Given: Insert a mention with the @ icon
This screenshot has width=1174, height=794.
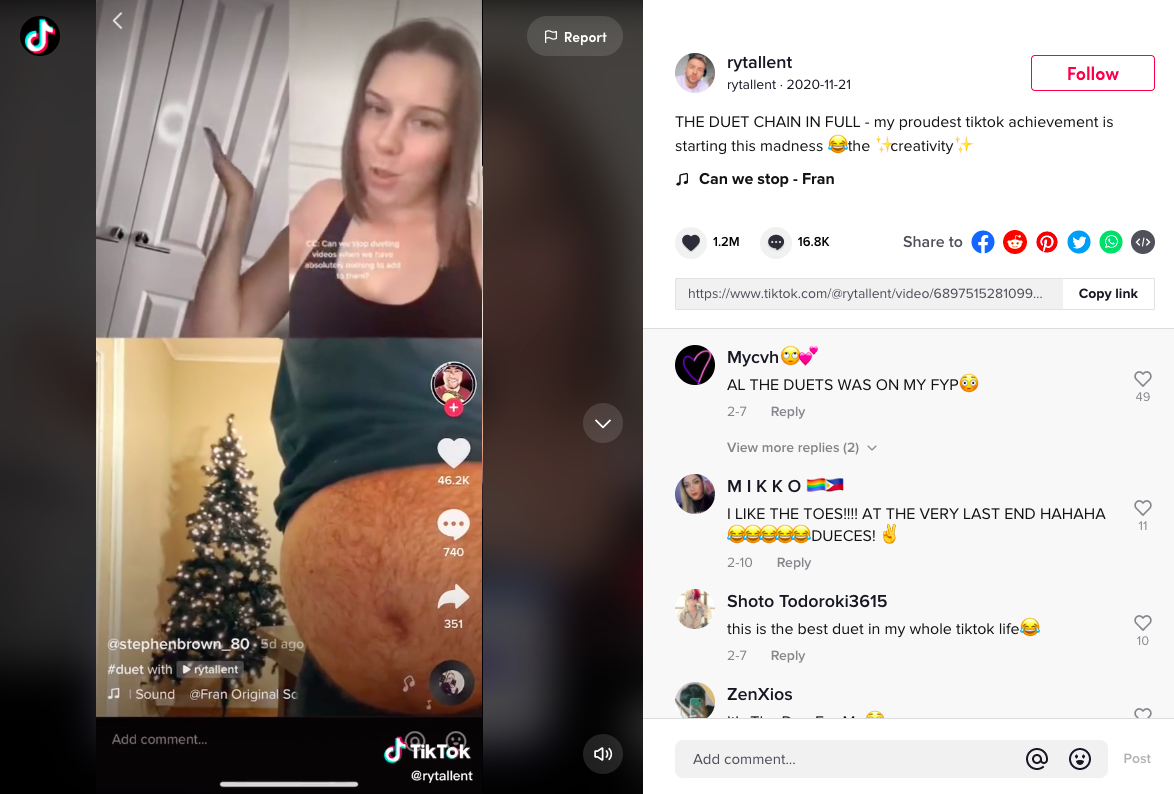Looking at the screenshot, I should click(x=1037, y=759).
